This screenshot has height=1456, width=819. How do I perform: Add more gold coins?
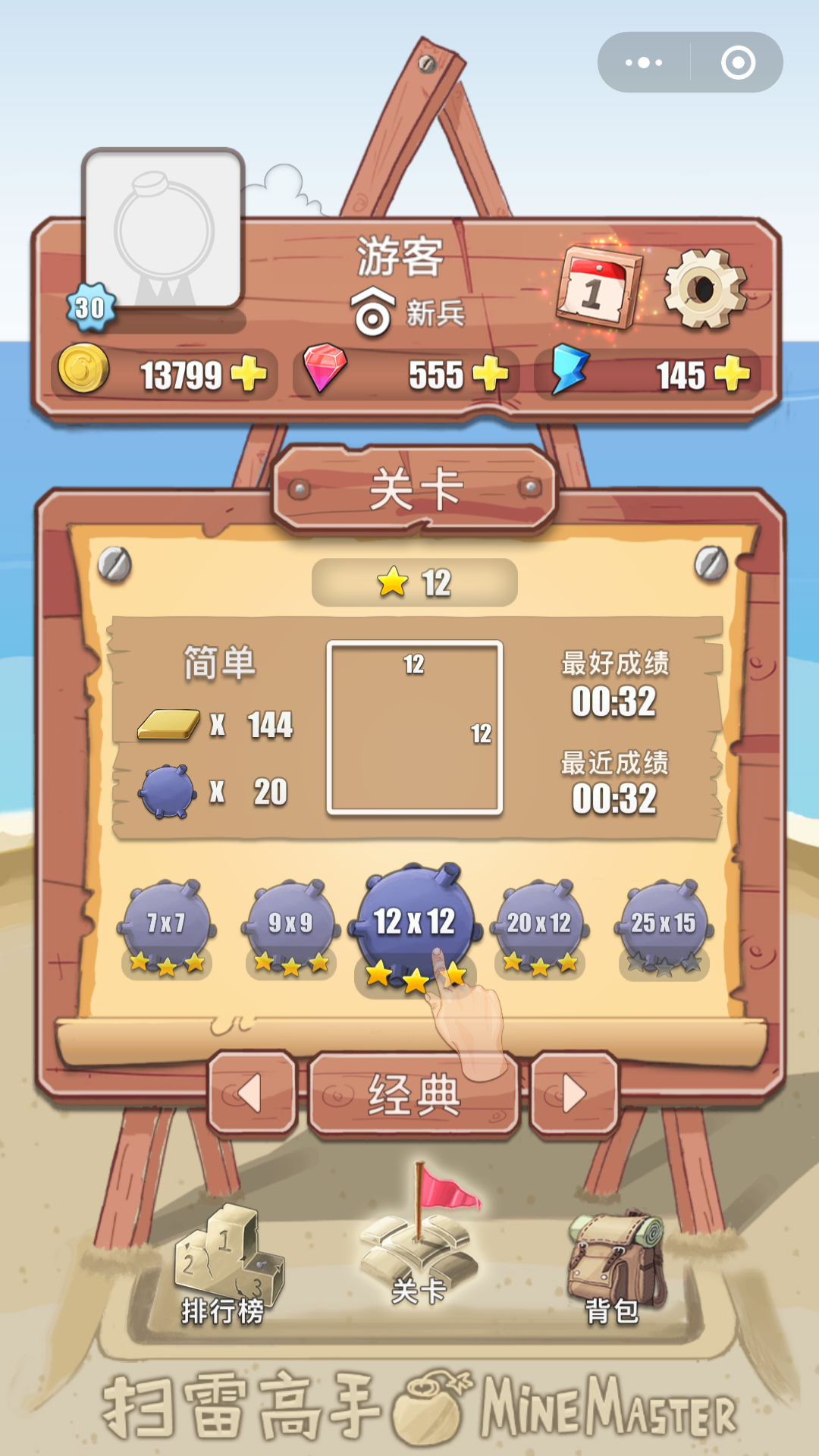(x=249, y=375)
